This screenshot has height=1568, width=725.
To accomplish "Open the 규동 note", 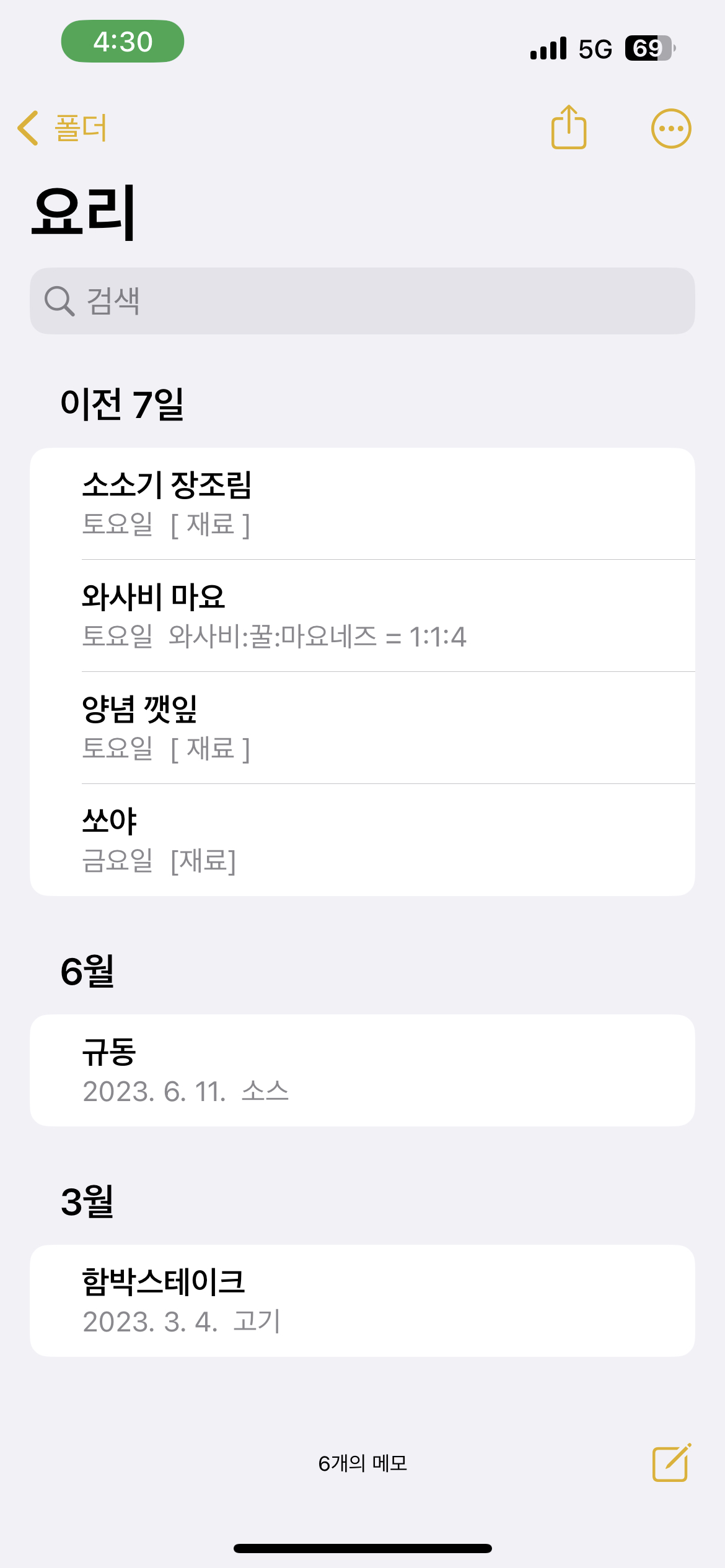I will (x=362, y=1070).
